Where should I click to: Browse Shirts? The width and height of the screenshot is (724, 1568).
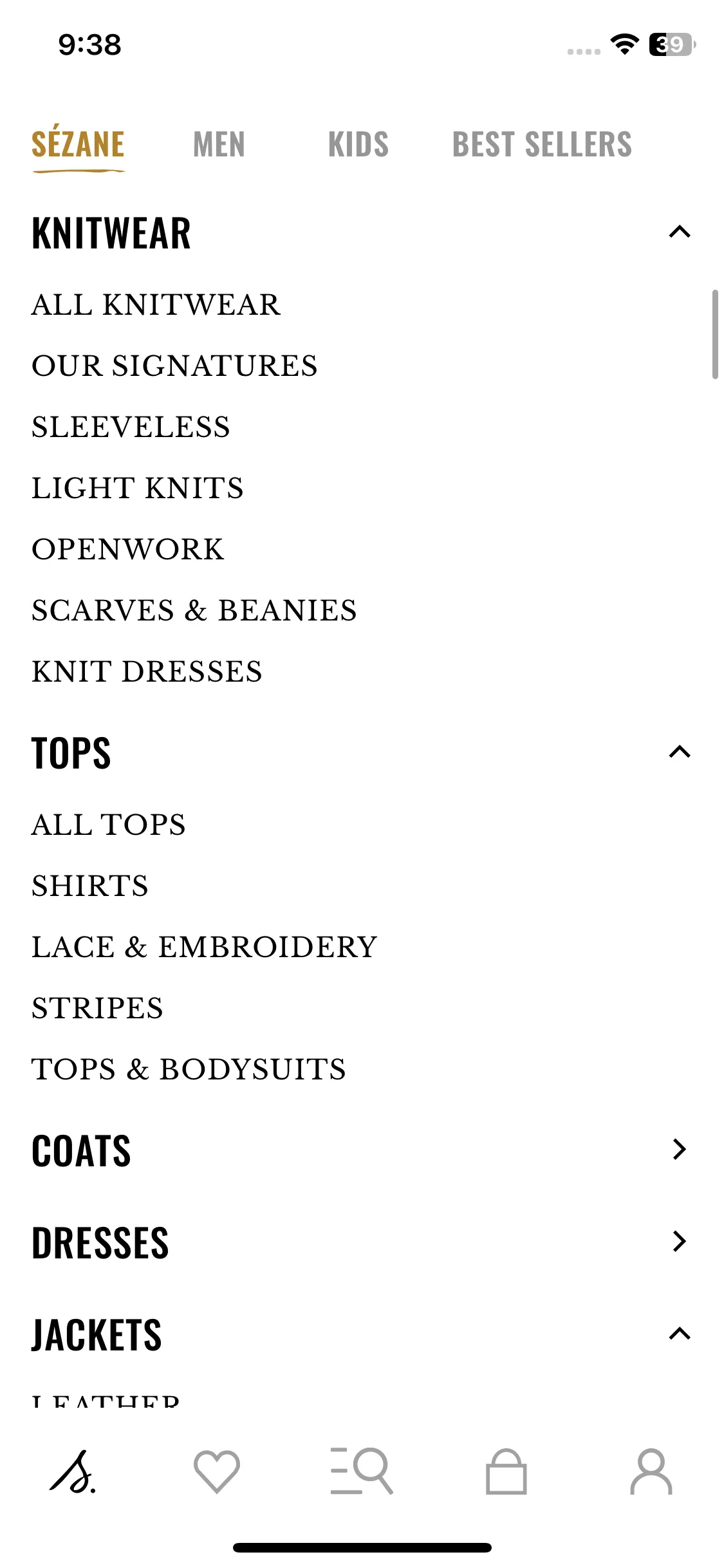(90, 886)
